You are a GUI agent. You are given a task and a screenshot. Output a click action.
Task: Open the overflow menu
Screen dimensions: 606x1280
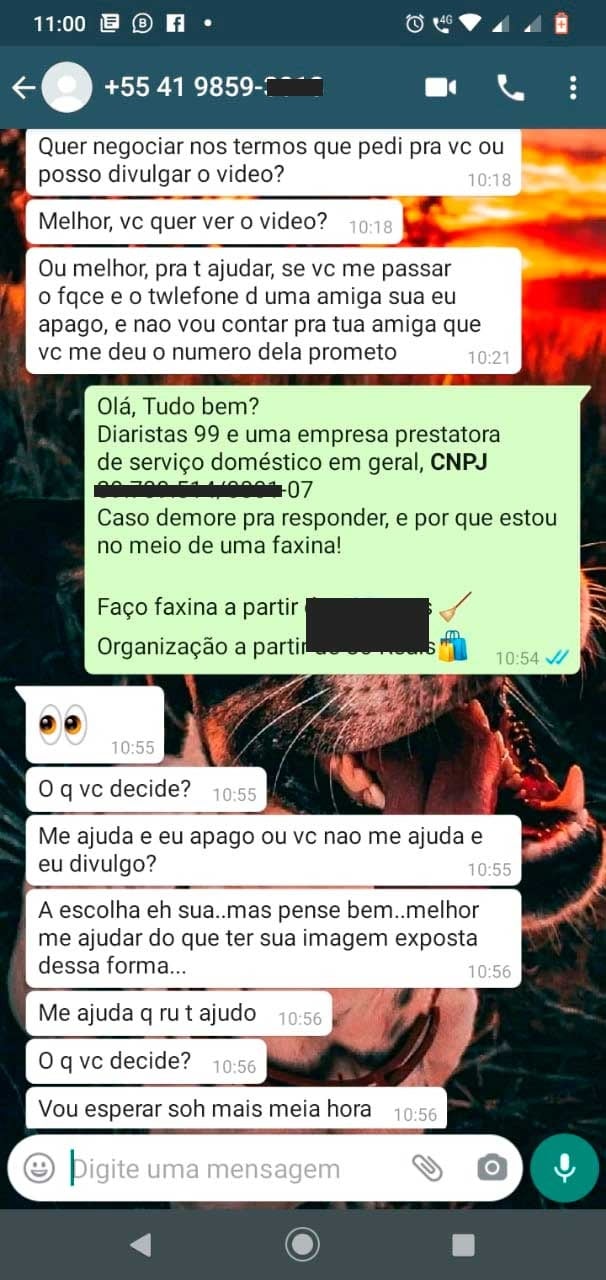[x=573, y=88]
